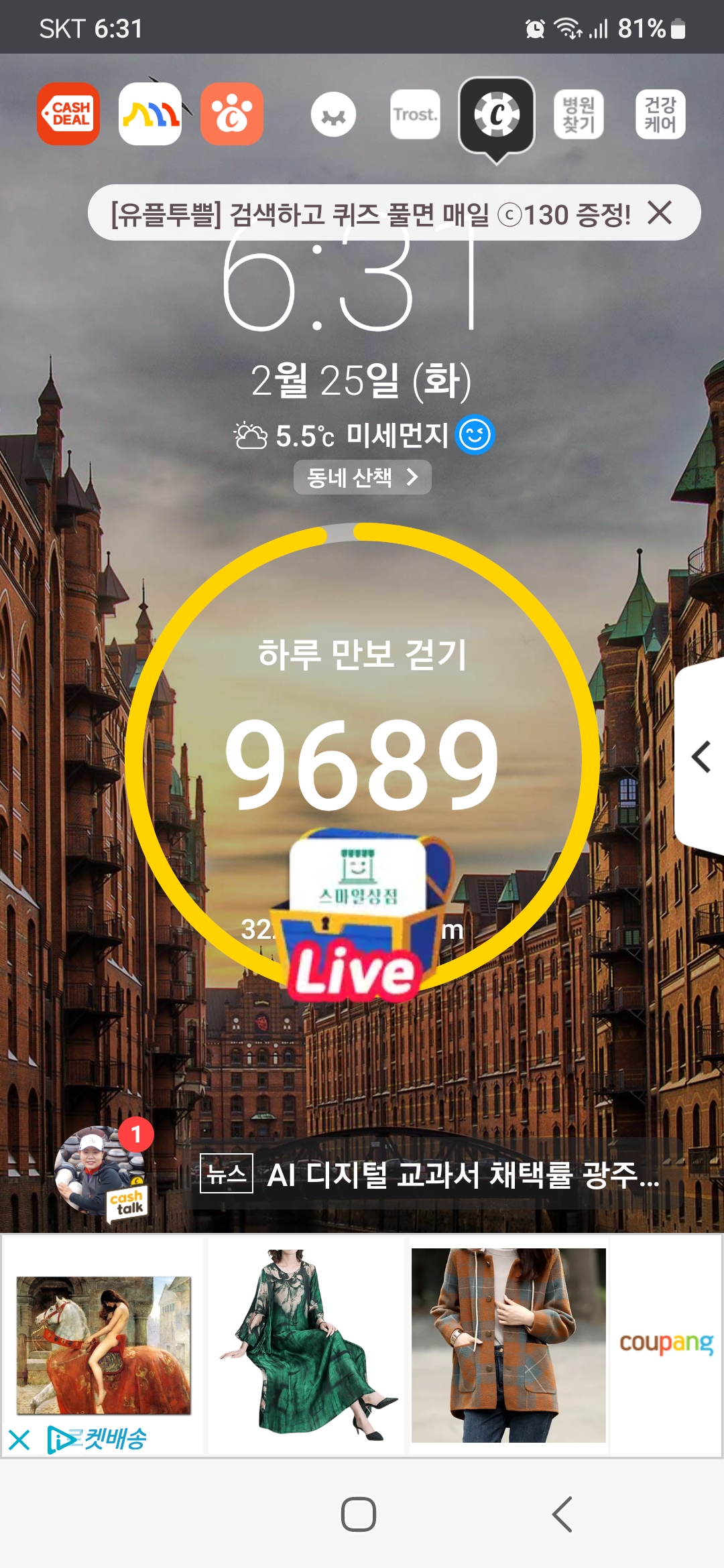Open the 동네 산책 button
Viewport: 724px width, 1568px height.
click(x=362, y=477)
